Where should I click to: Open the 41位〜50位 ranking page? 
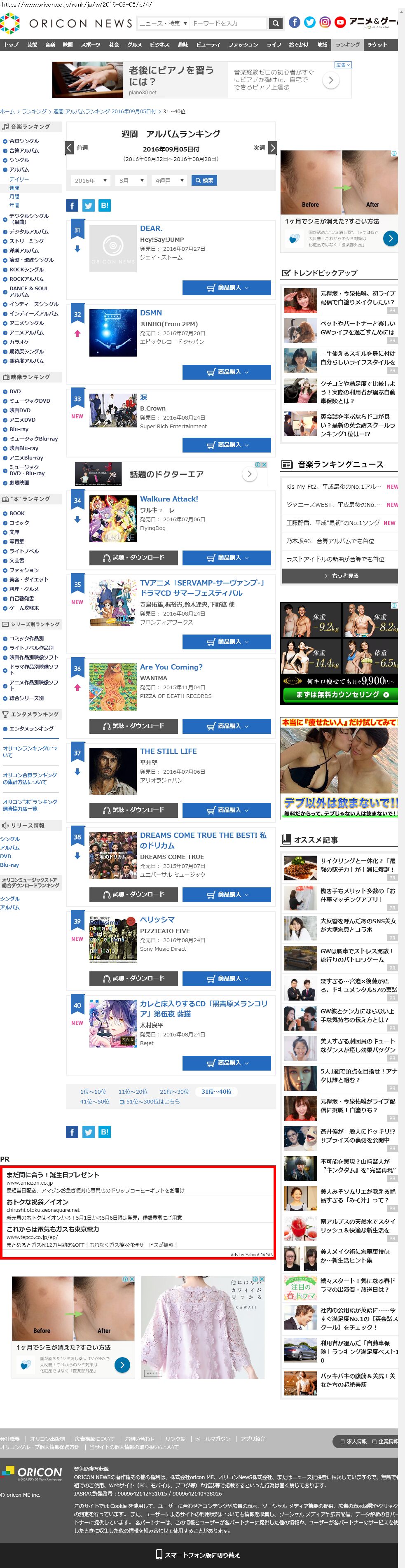[95, 1101]
